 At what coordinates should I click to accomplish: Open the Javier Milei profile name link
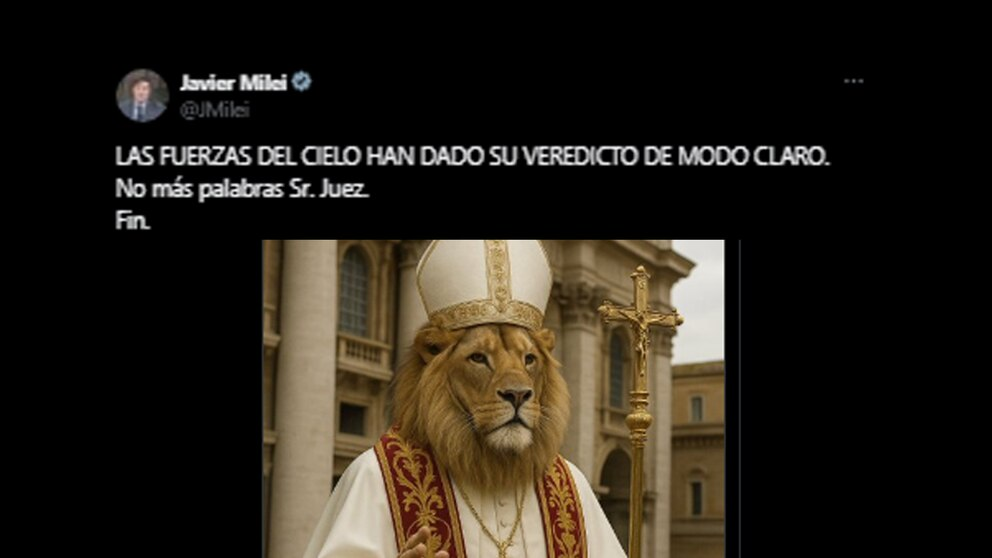click(233, 82)
